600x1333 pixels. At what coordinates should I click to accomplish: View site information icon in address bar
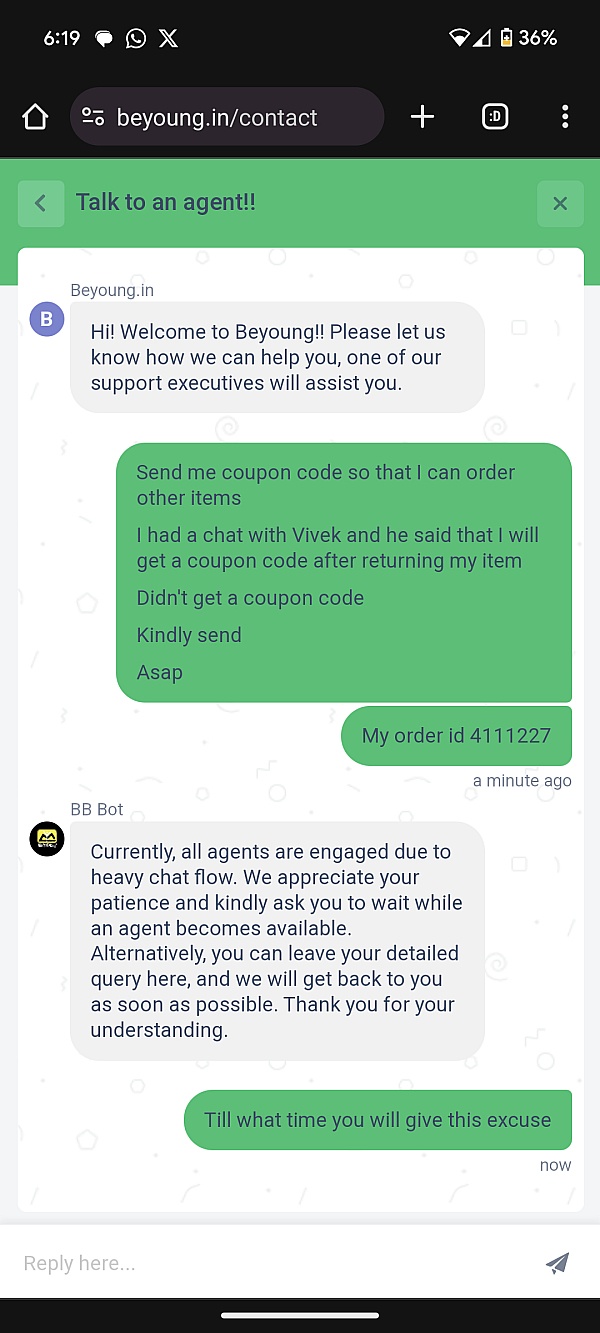point(93,117)
